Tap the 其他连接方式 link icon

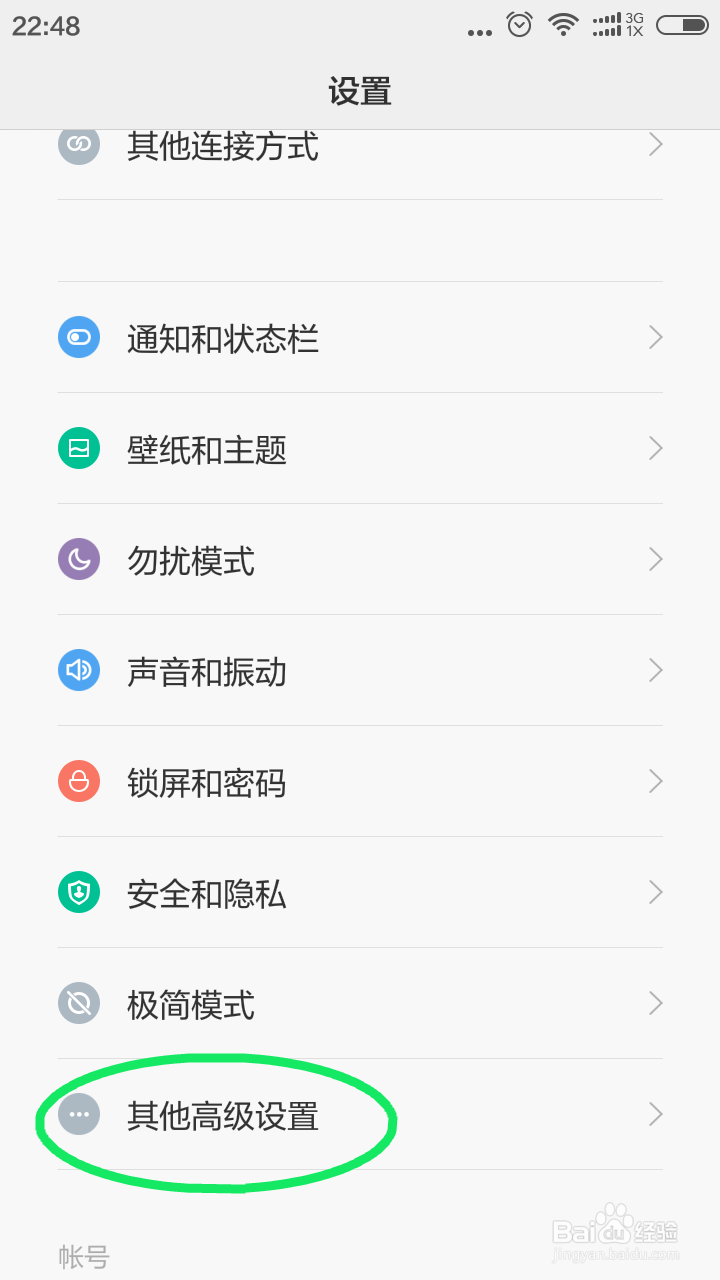(79, 145)
